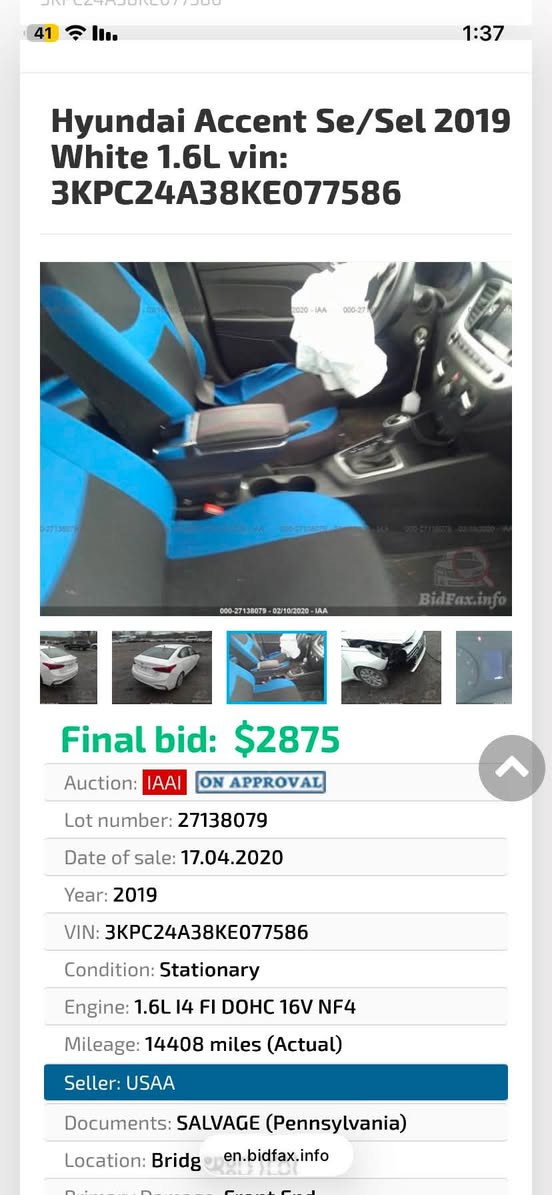The image size is (552, 1195).
Task: Select the blue seat interior thumbnail
Action: (277, 667)
